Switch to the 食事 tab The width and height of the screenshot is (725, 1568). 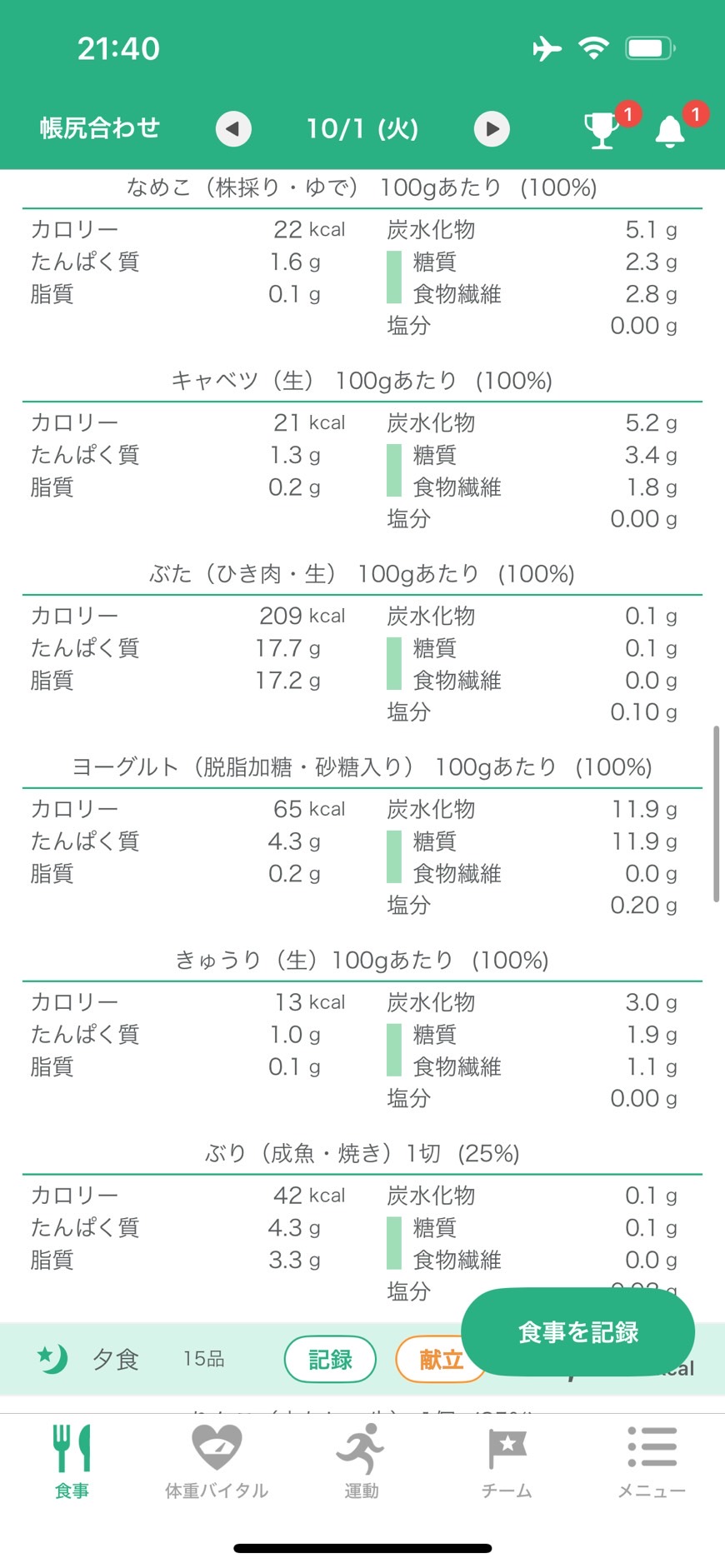[72, 1461]
